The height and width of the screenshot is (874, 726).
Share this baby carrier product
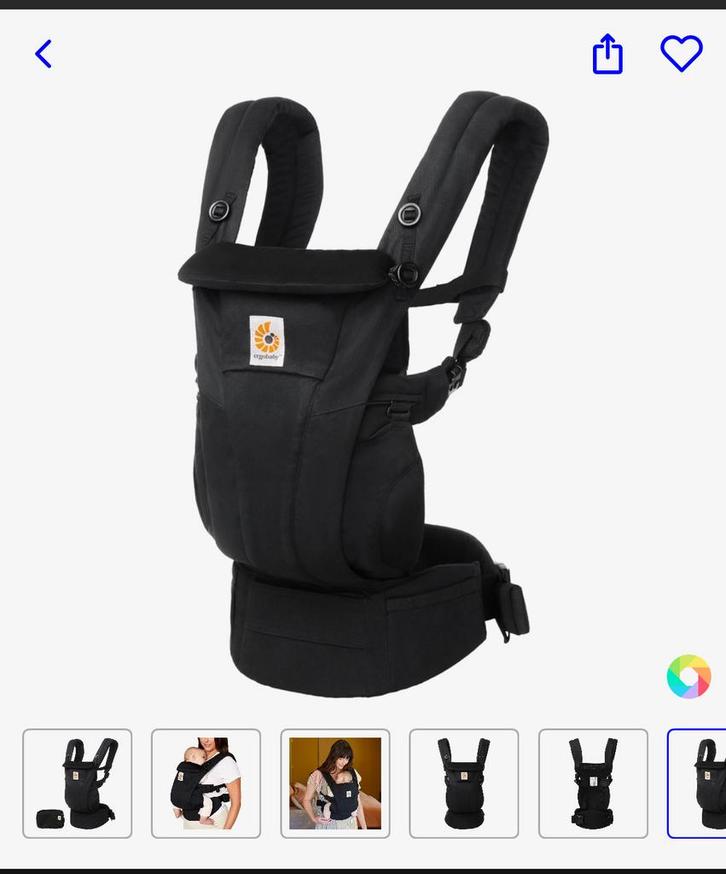pos(607,54)
